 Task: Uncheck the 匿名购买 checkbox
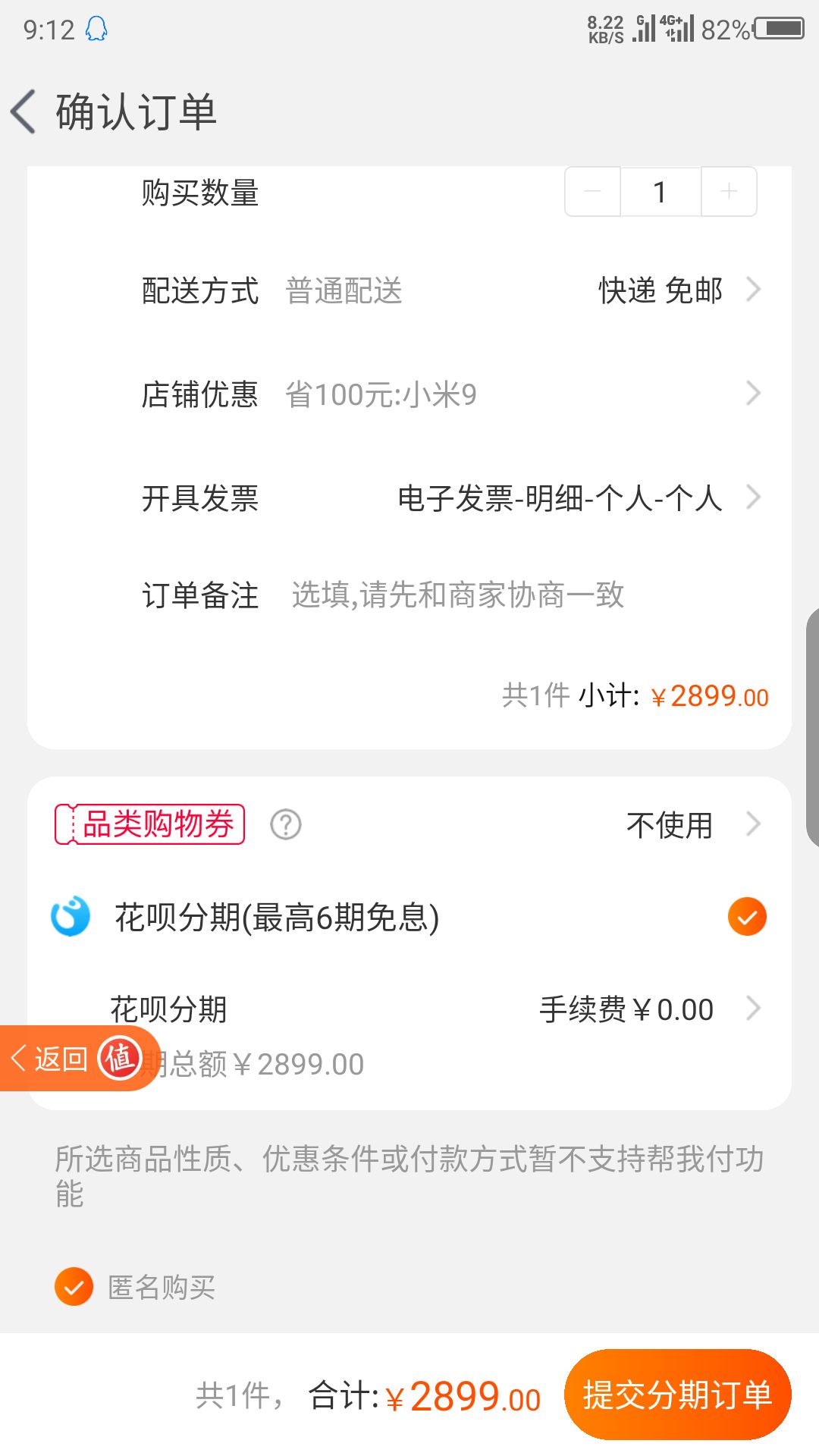point(72,1286)
